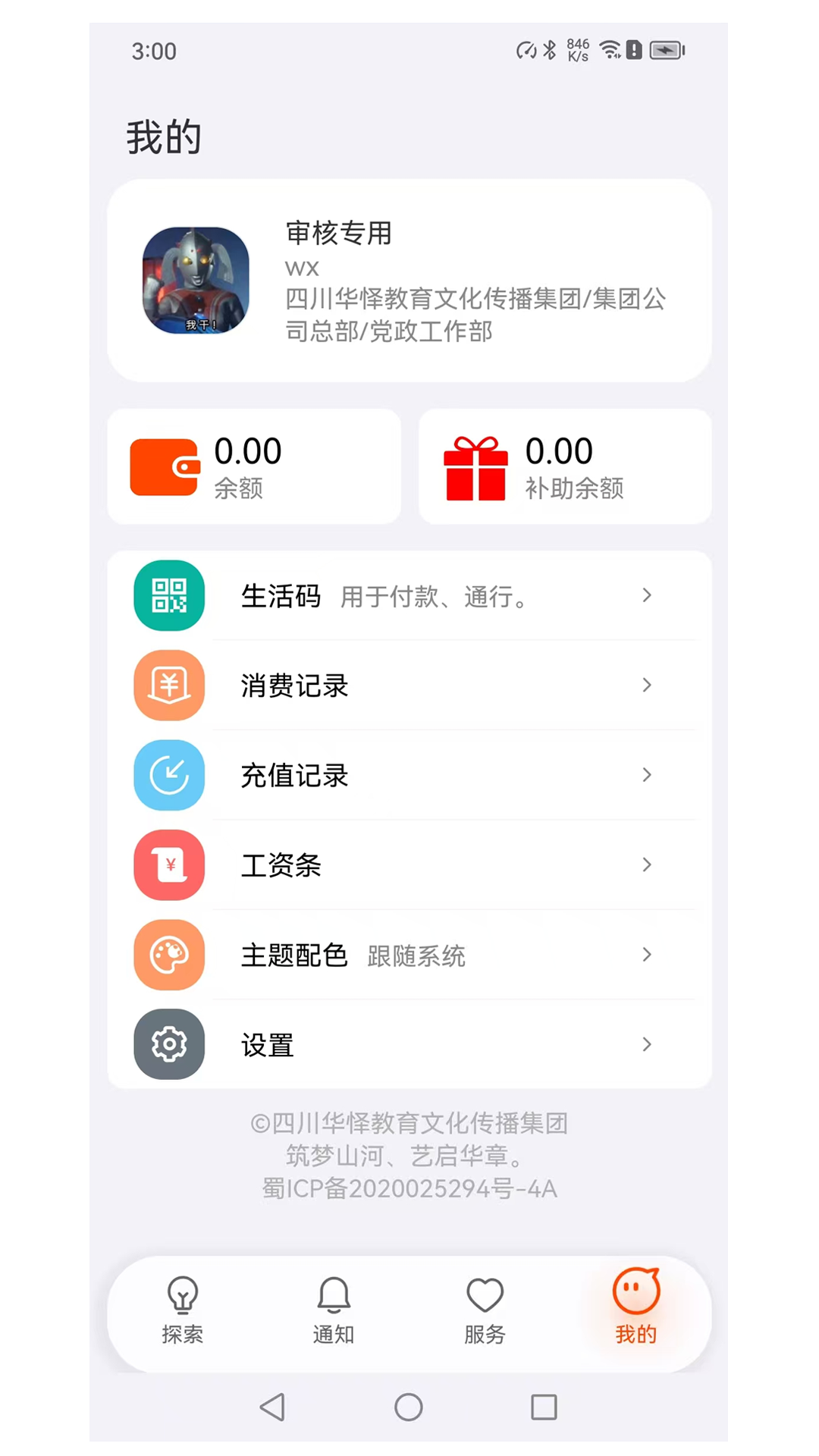Expand the 生活码 row chevron

647,596
